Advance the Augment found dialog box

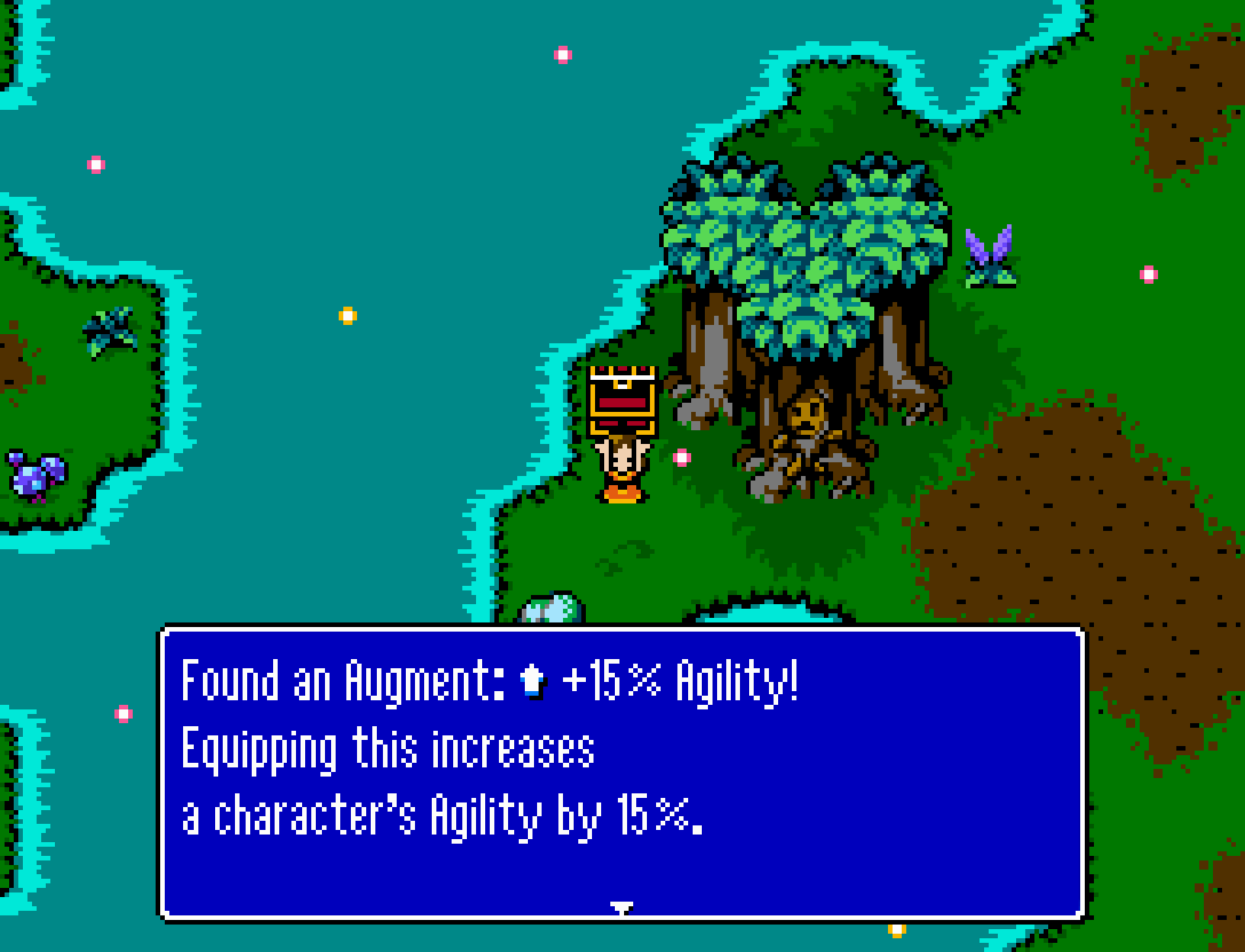(622, 907)
